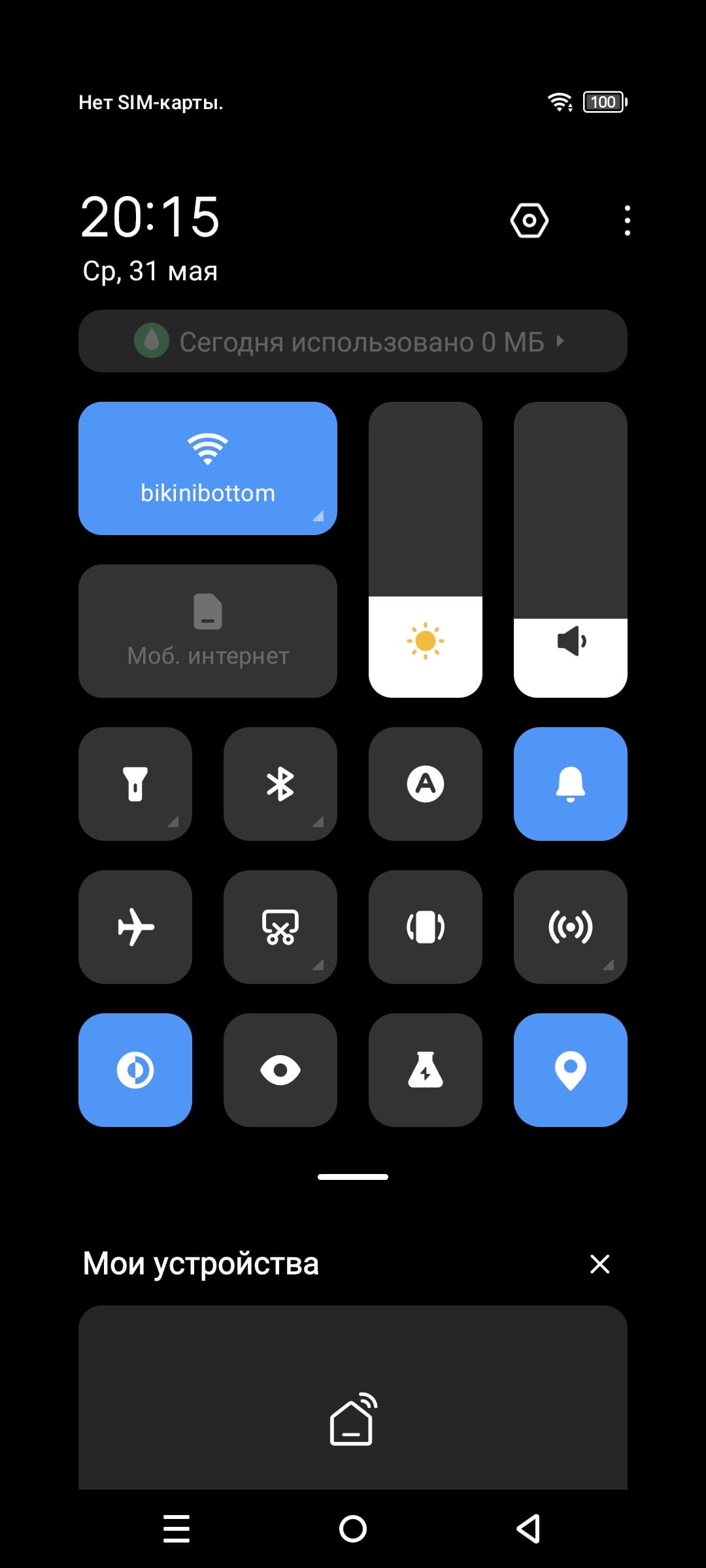This screenshot has height=1568, width=706.
Task: Enable the eye comfort reading mode
Action: (280, 1070)
